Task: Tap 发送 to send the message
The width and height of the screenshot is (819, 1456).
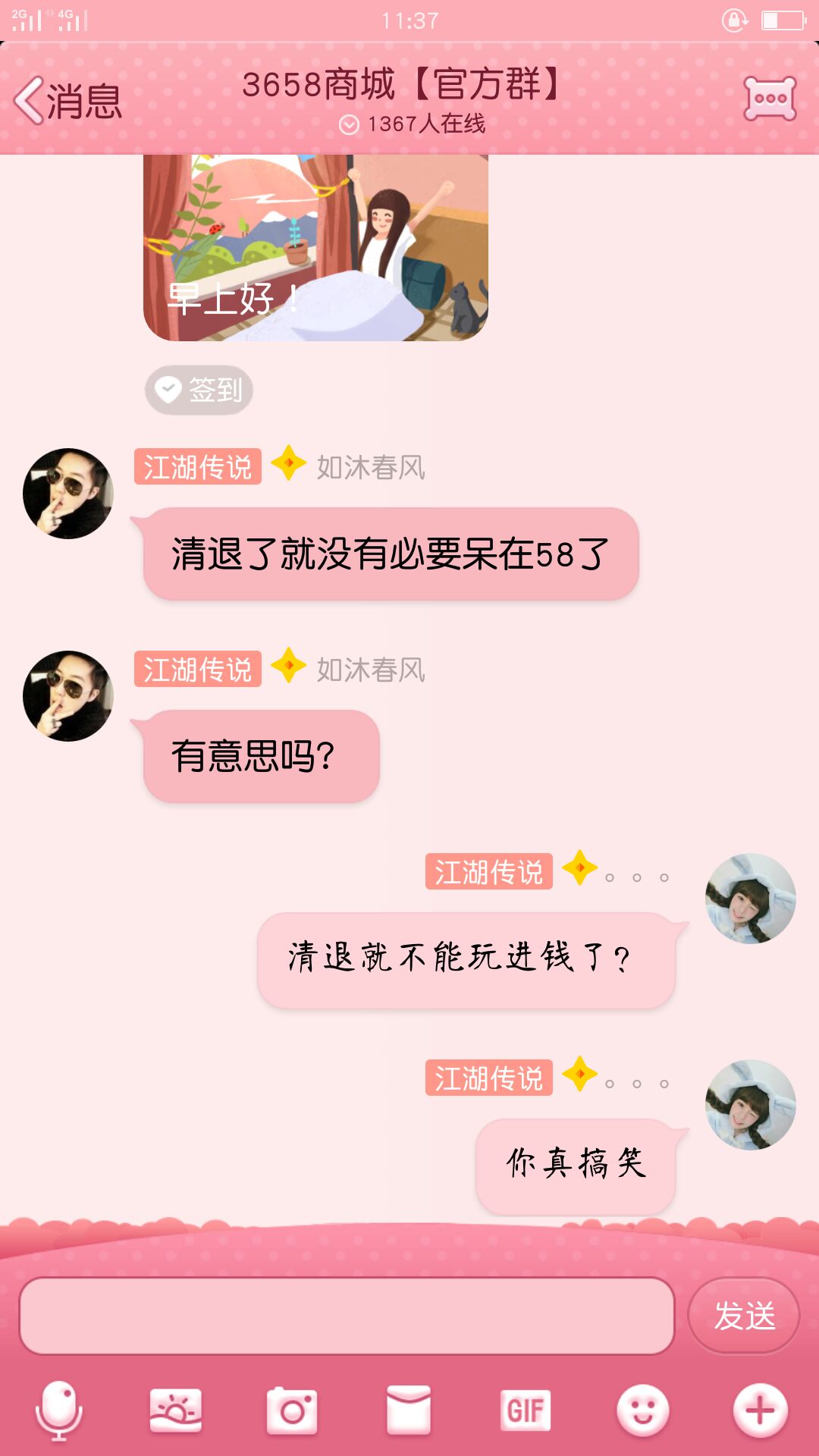Action: coord(744,1316)
